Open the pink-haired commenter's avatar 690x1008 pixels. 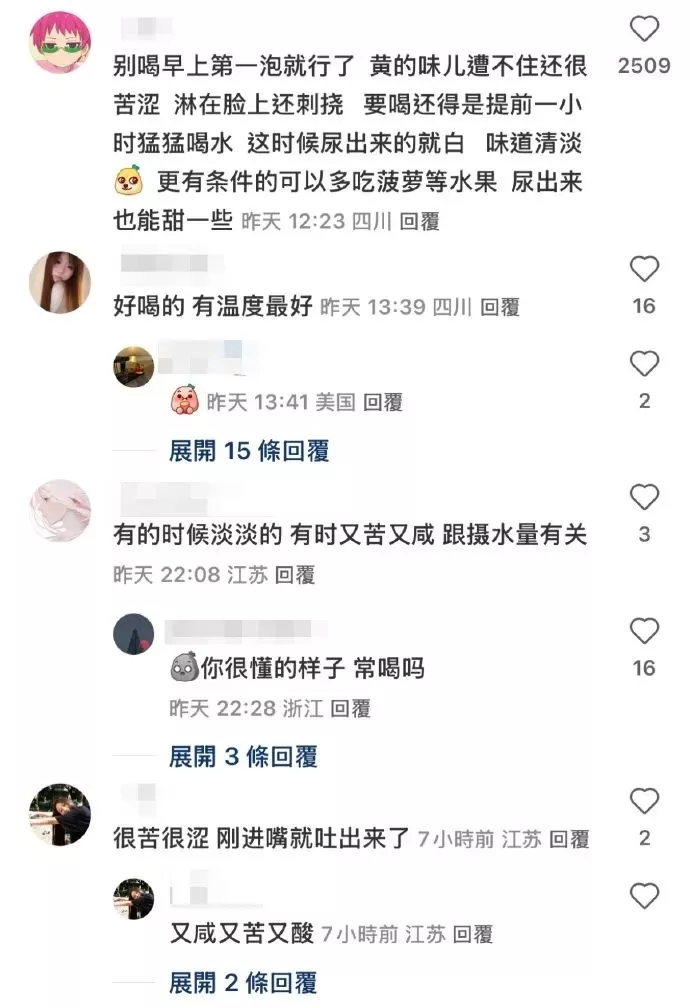click(x=62, y=42)
